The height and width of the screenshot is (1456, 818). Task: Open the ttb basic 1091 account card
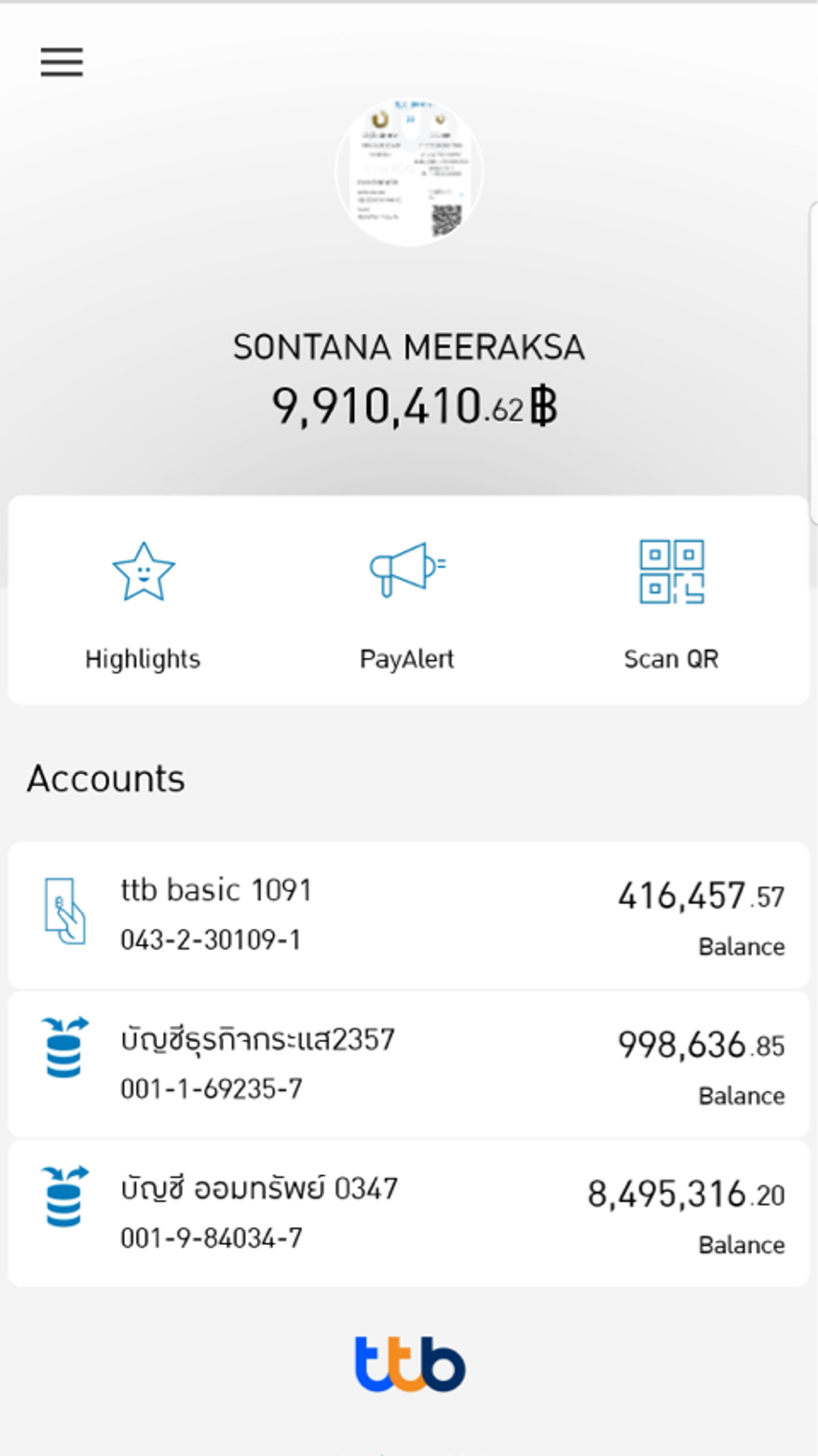tap(409, 913)
